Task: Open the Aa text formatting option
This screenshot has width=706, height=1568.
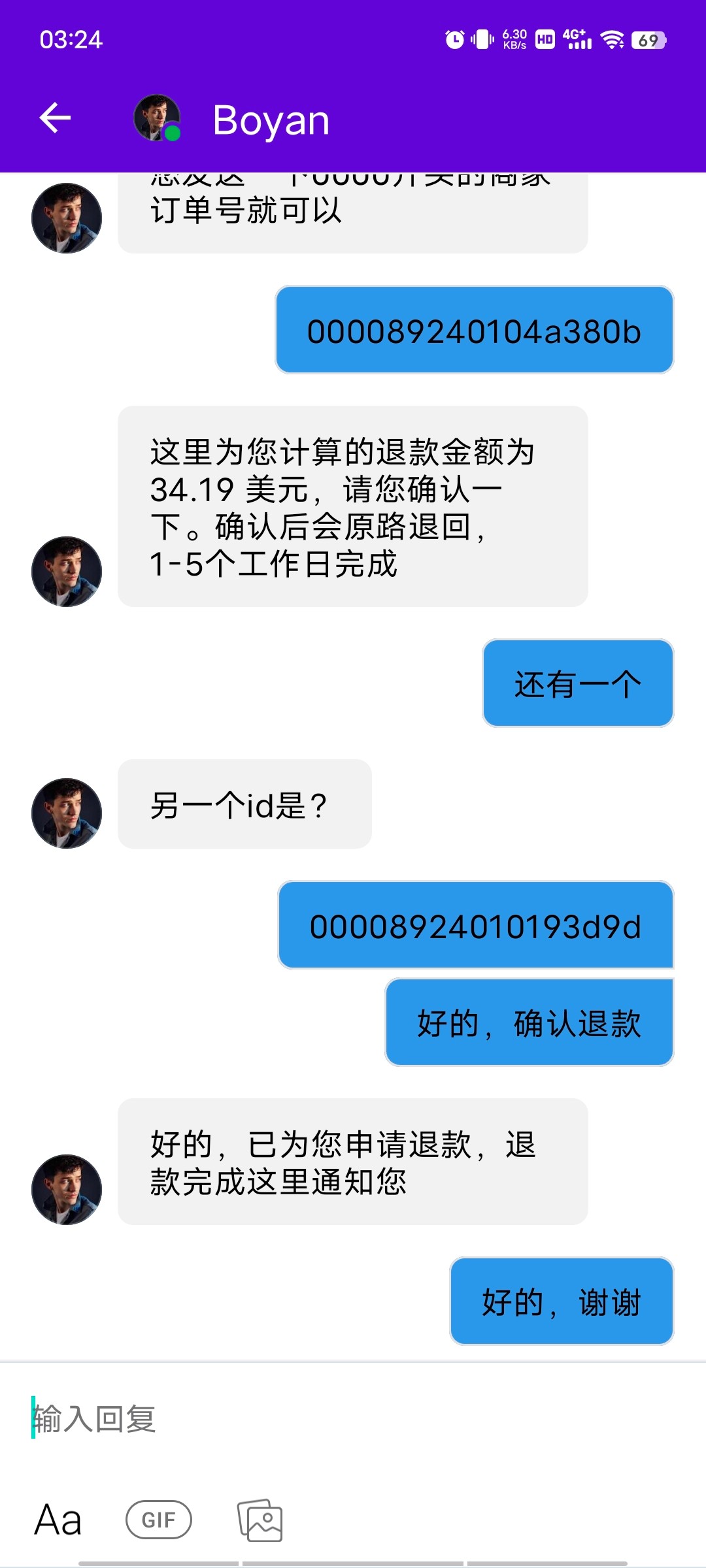Action: point(58,1520)
